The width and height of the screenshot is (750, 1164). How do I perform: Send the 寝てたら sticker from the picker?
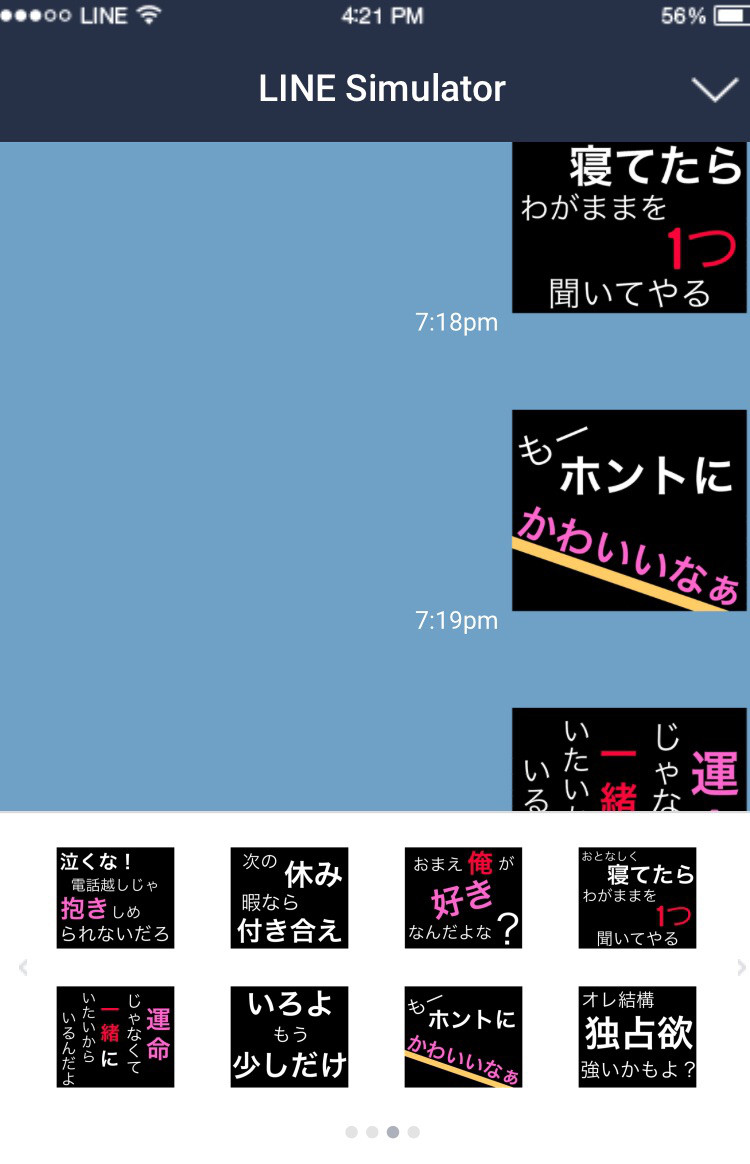coord(637,897)
